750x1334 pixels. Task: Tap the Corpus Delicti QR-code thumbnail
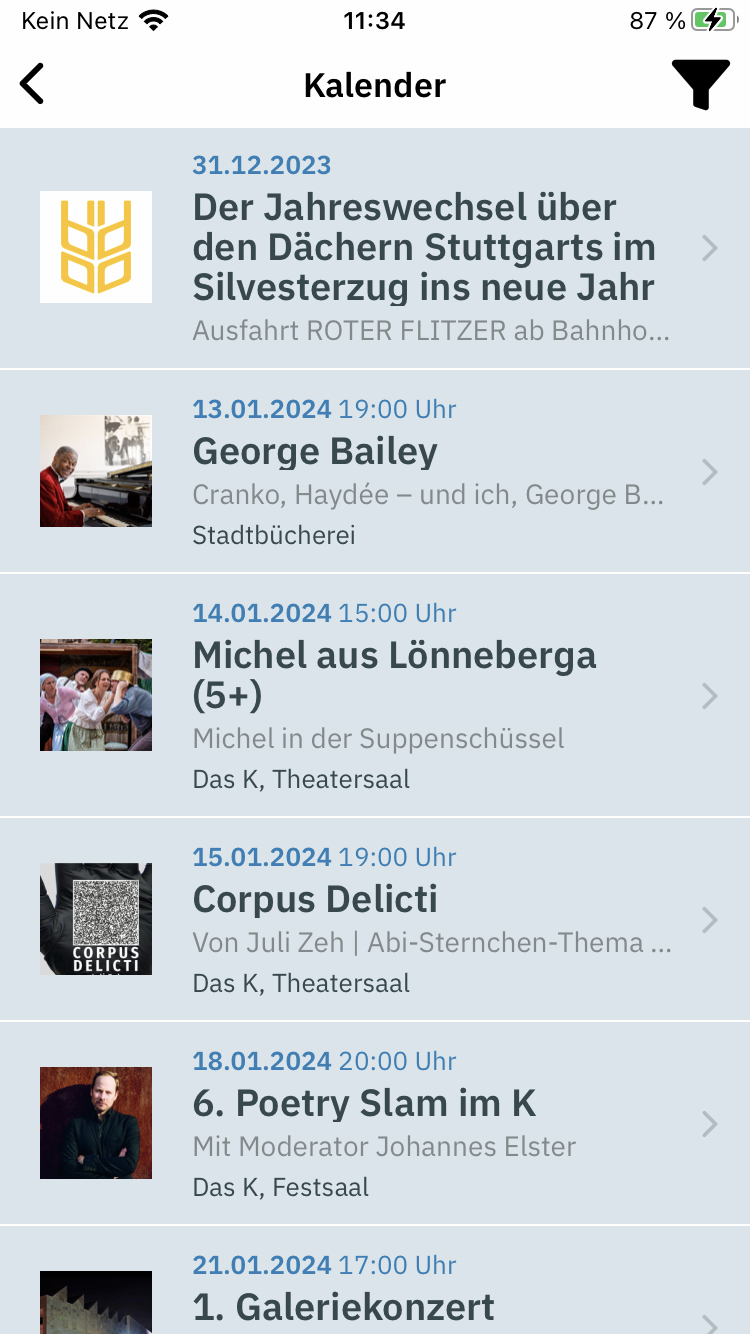point(95,919)
